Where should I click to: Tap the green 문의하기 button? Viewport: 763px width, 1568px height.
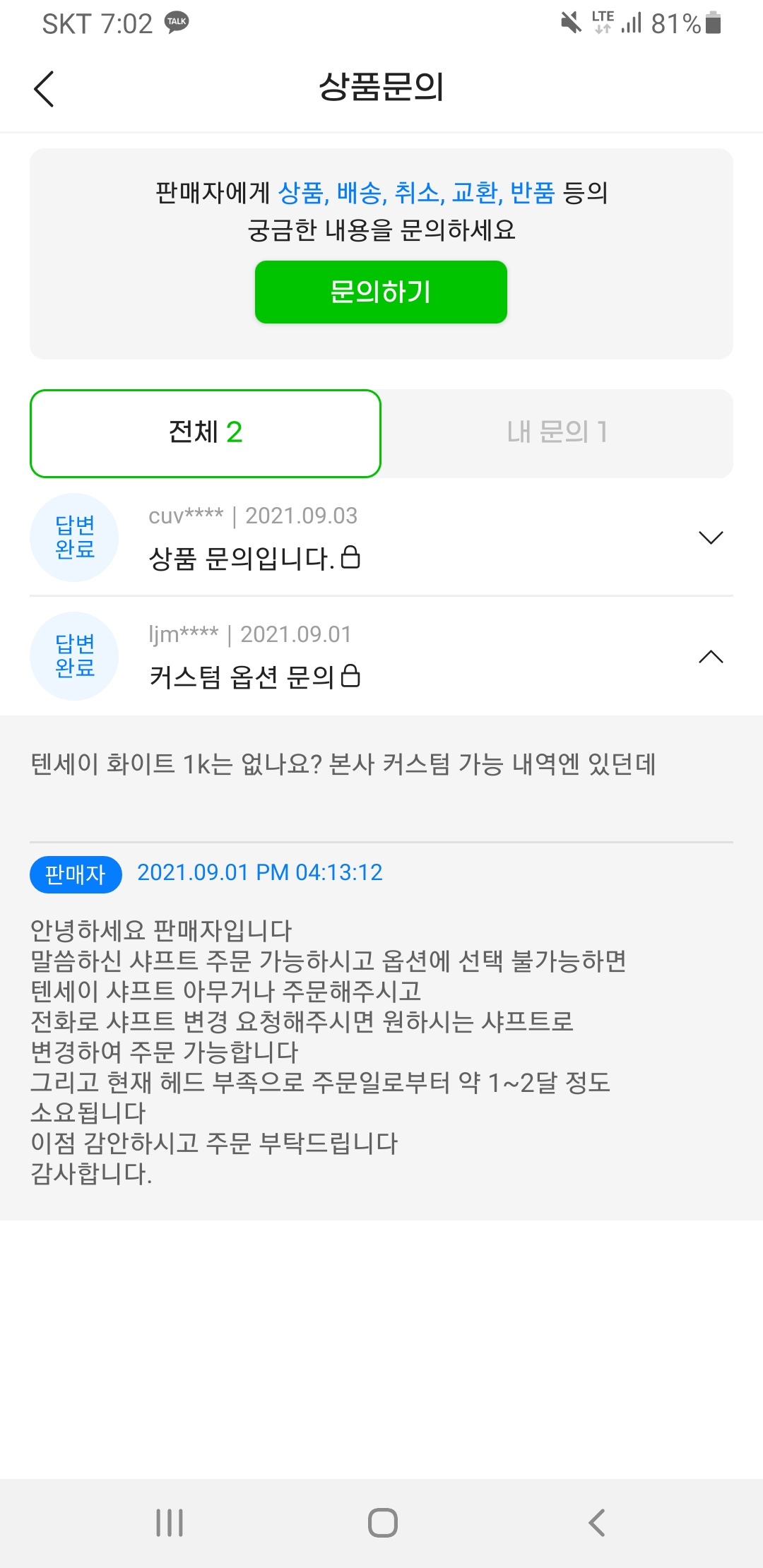click(x=381, y=292)
